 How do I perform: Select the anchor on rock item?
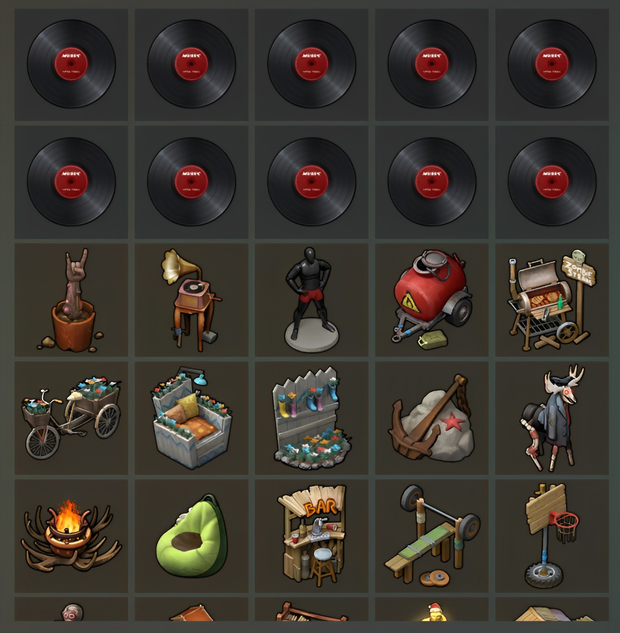(431, 419)
